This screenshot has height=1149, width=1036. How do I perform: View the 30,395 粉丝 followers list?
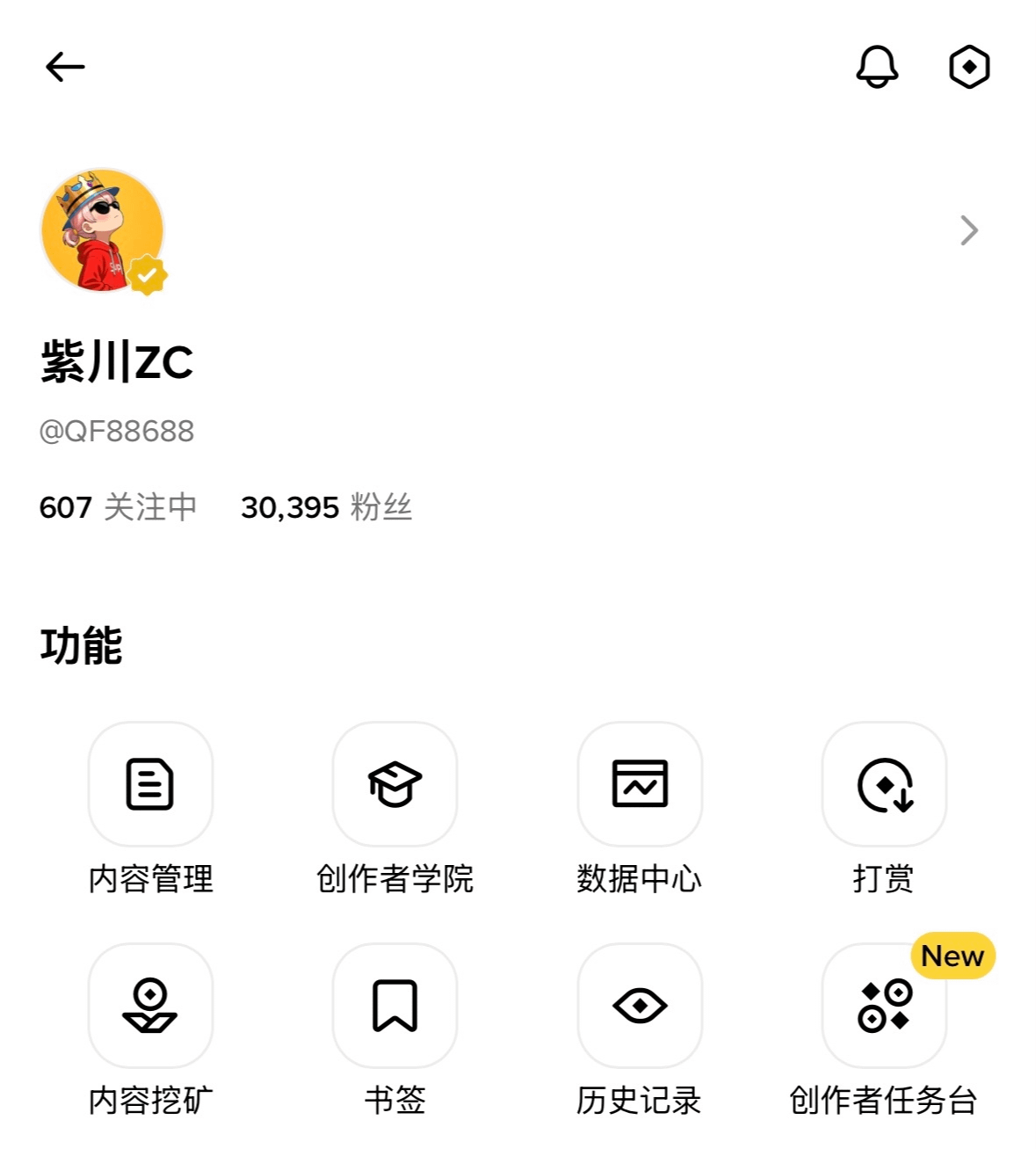coord(326,507)
